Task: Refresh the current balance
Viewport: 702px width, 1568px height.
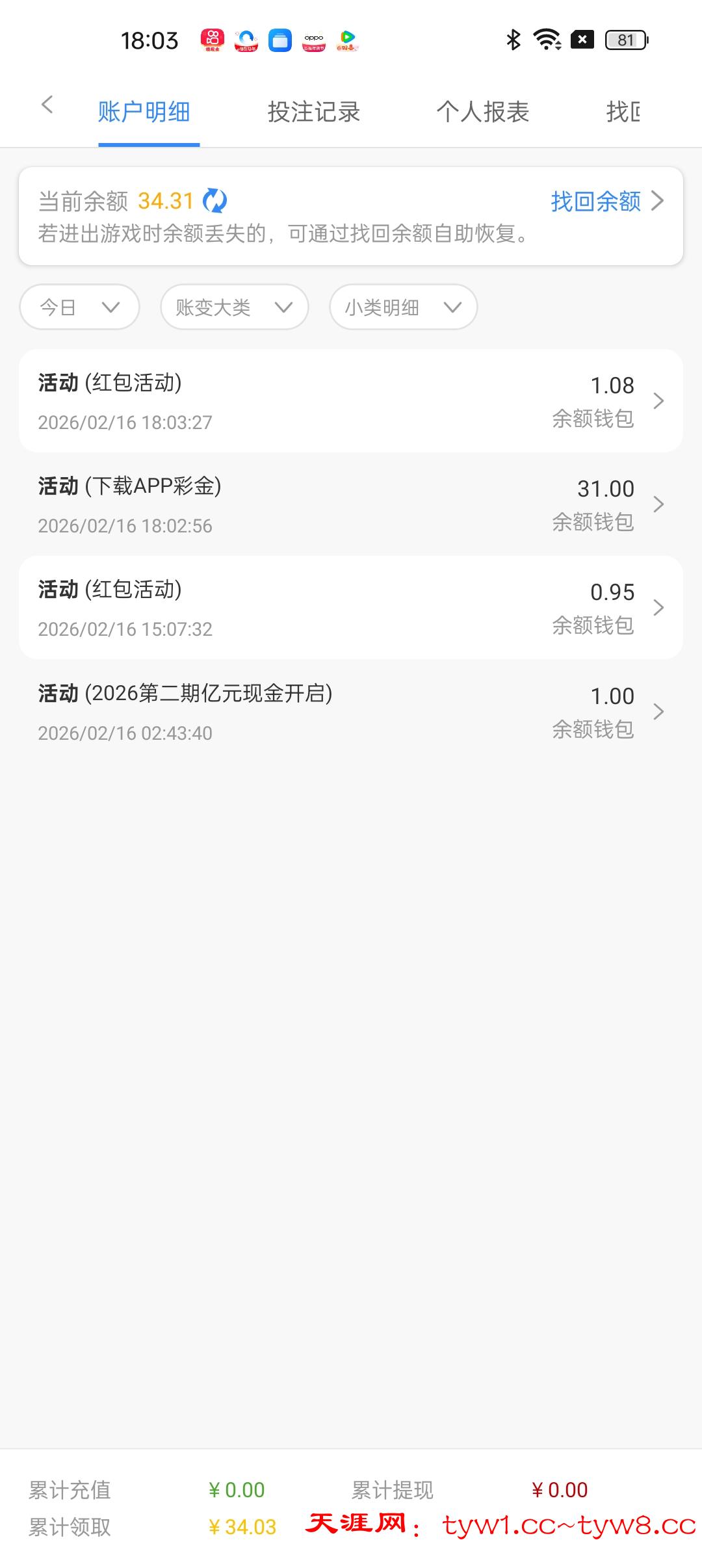Action: (x=215, y=201)
